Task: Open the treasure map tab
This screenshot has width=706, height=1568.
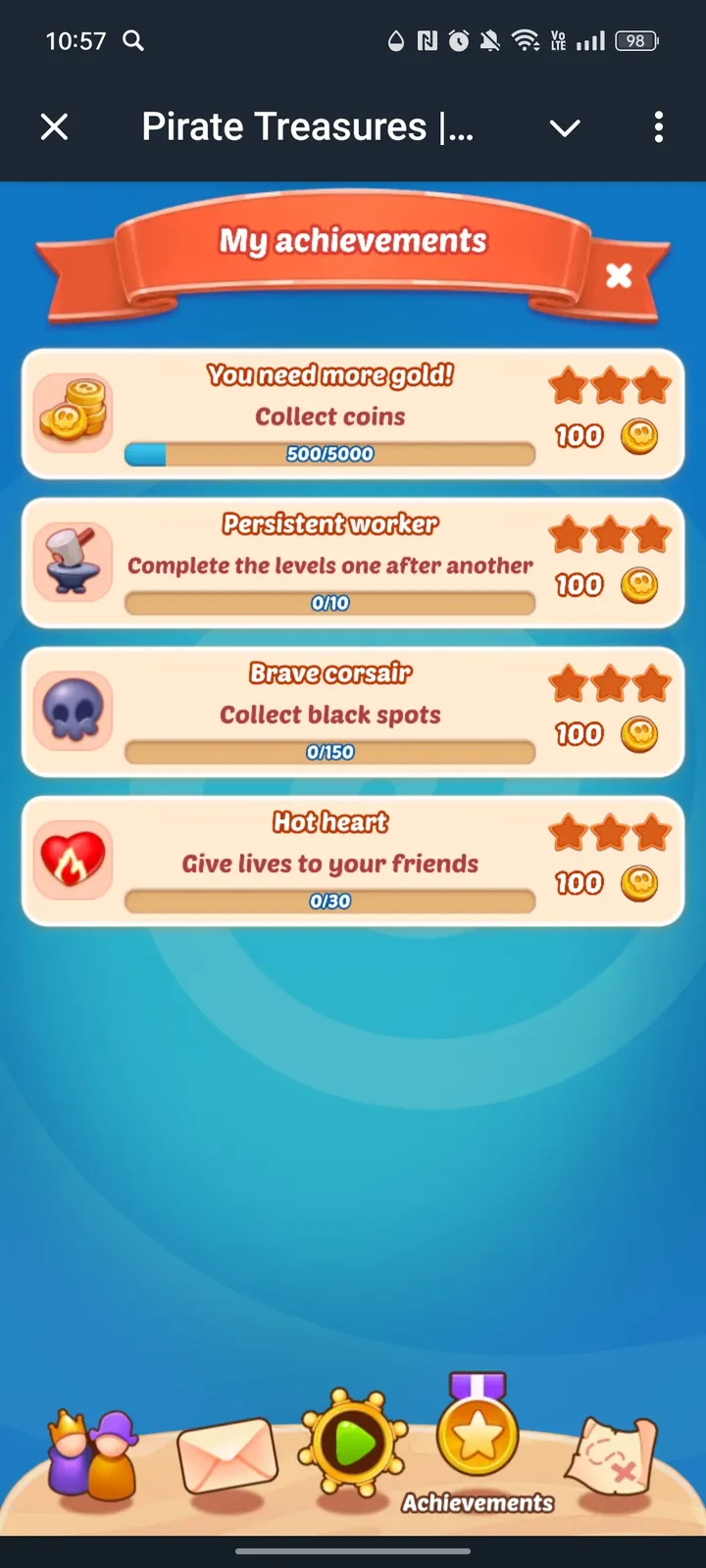Action: 612,1454
